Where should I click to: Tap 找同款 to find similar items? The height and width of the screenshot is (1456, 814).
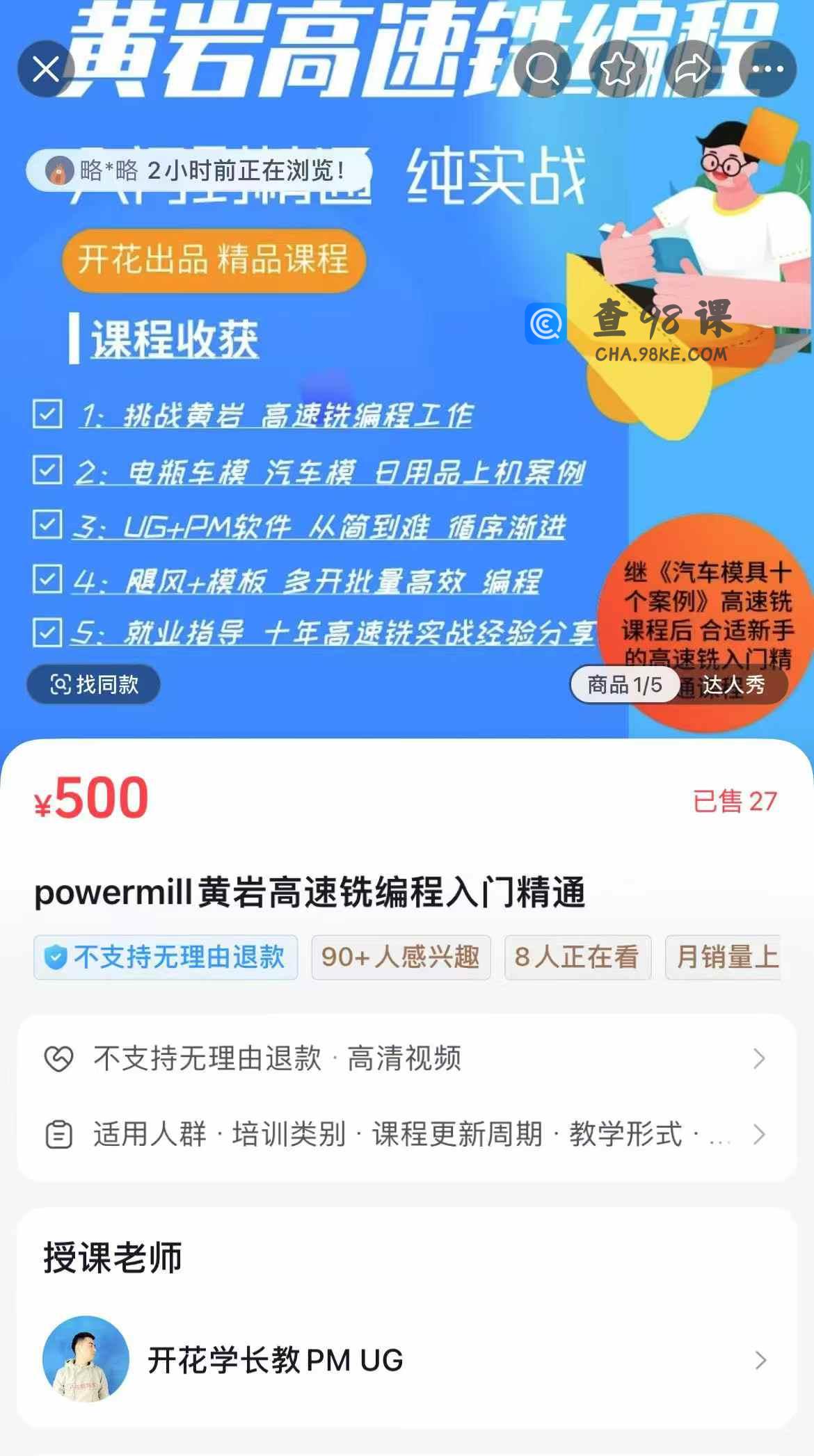click(93, 684)
